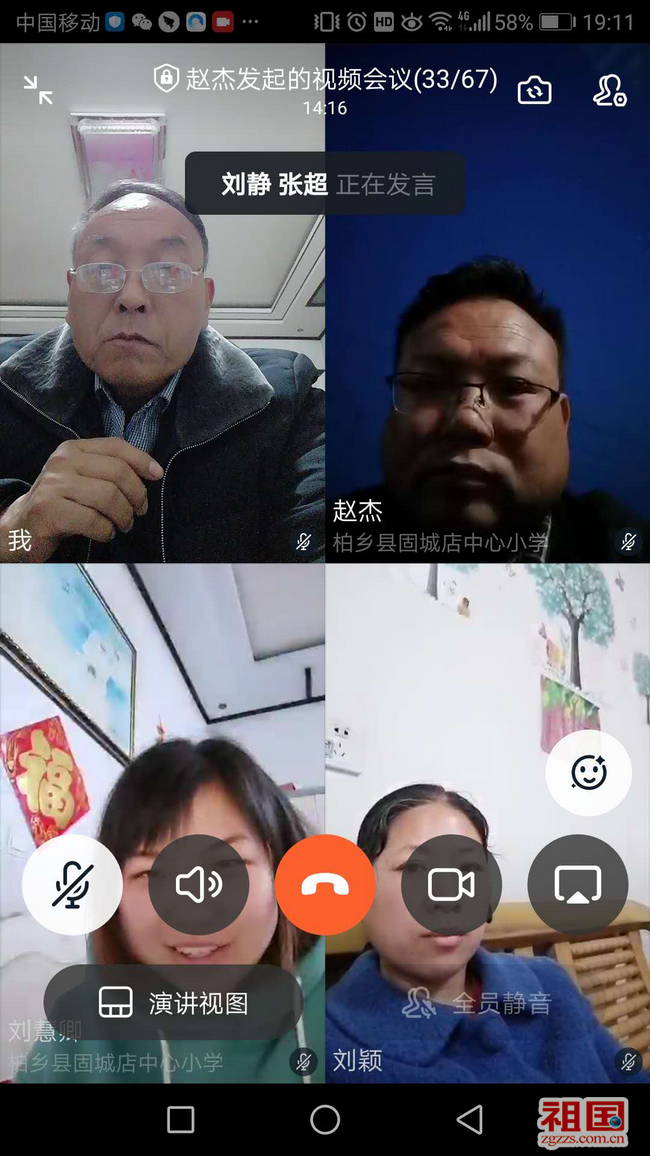Mute all with 全员静音
This screenshot has height=1156, width=650.
click(x=478, y=1003)
